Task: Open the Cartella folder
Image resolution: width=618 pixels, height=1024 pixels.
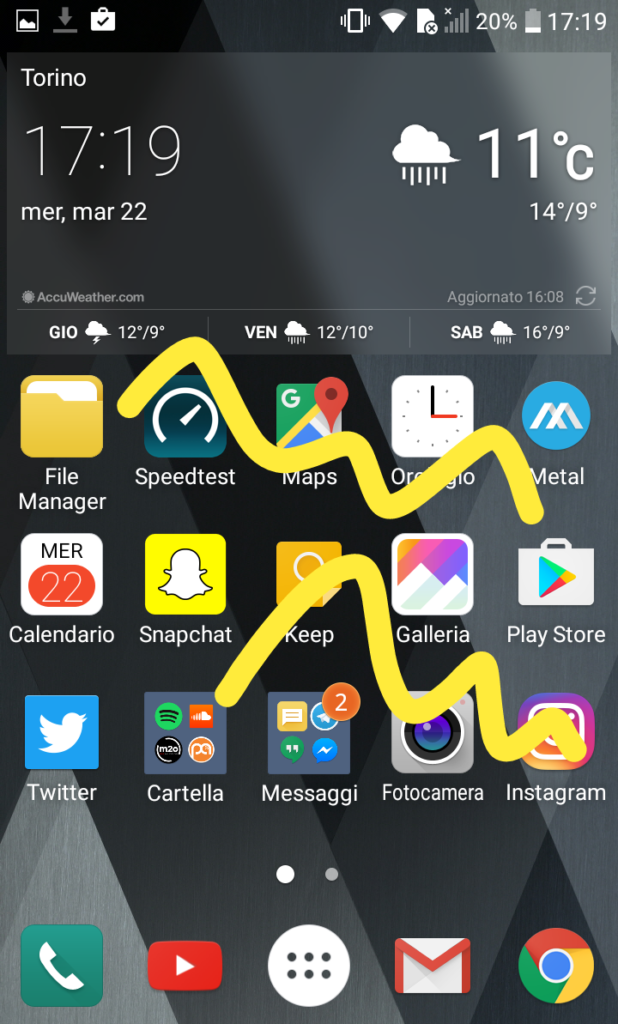Action: click(185, 732)
